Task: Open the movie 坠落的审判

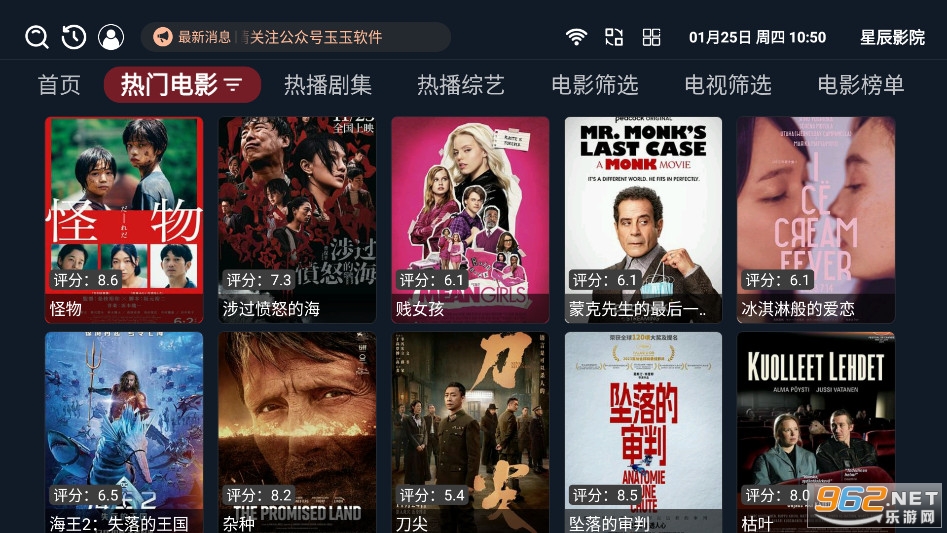Action: click(x=643, y=432)
